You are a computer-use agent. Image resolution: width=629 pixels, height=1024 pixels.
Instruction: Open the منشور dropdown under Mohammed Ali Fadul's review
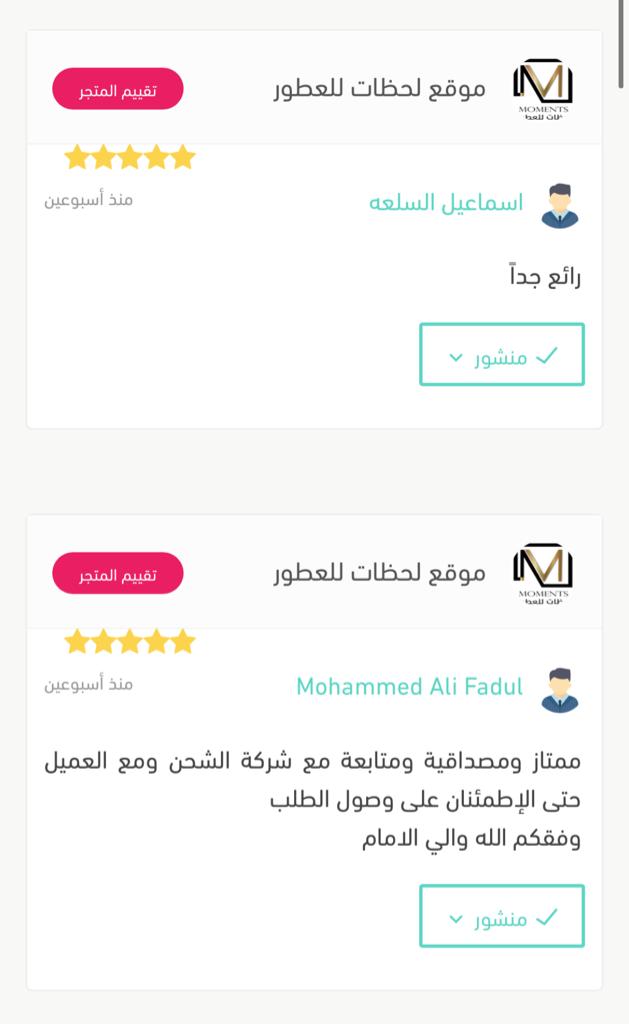click(x=502, y=916)
